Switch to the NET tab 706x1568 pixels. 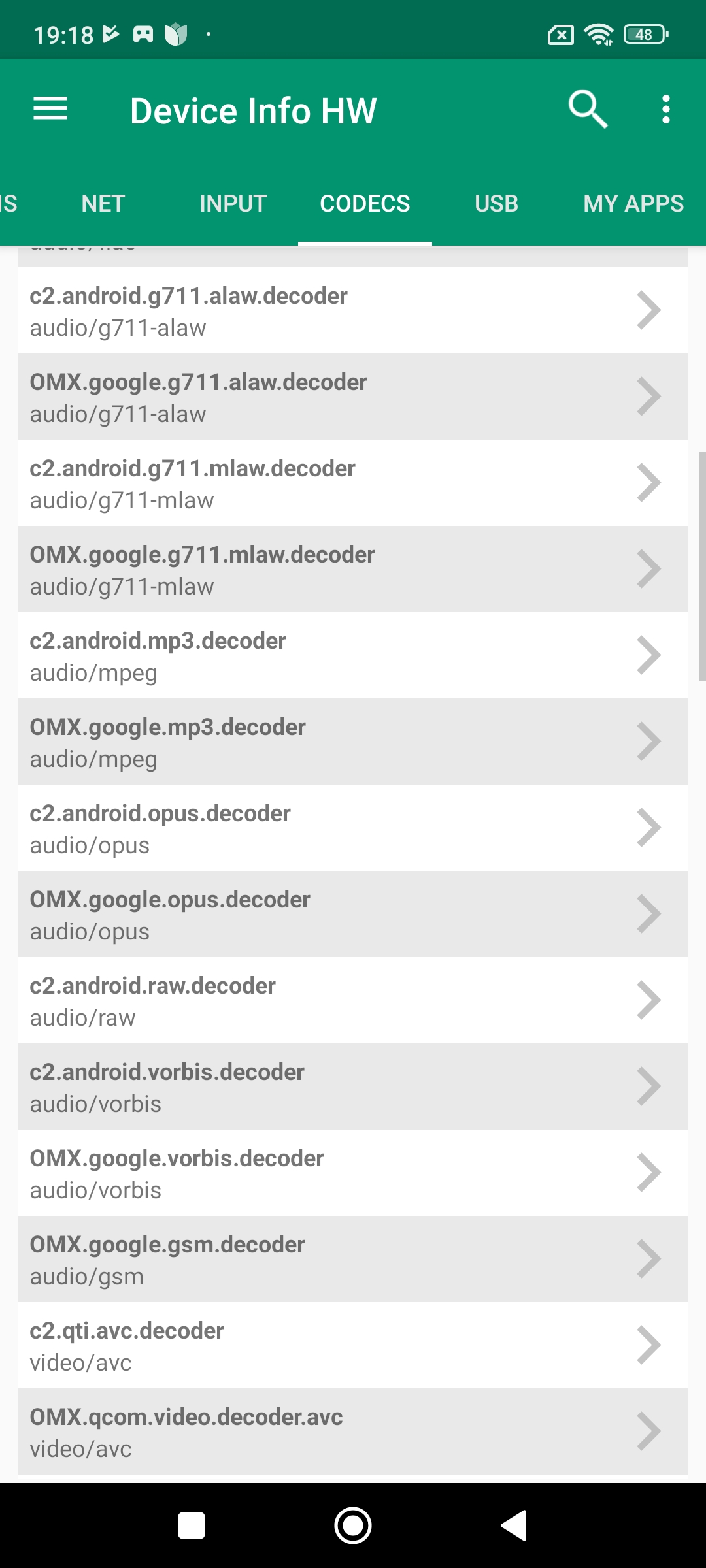tap(103, 204)
